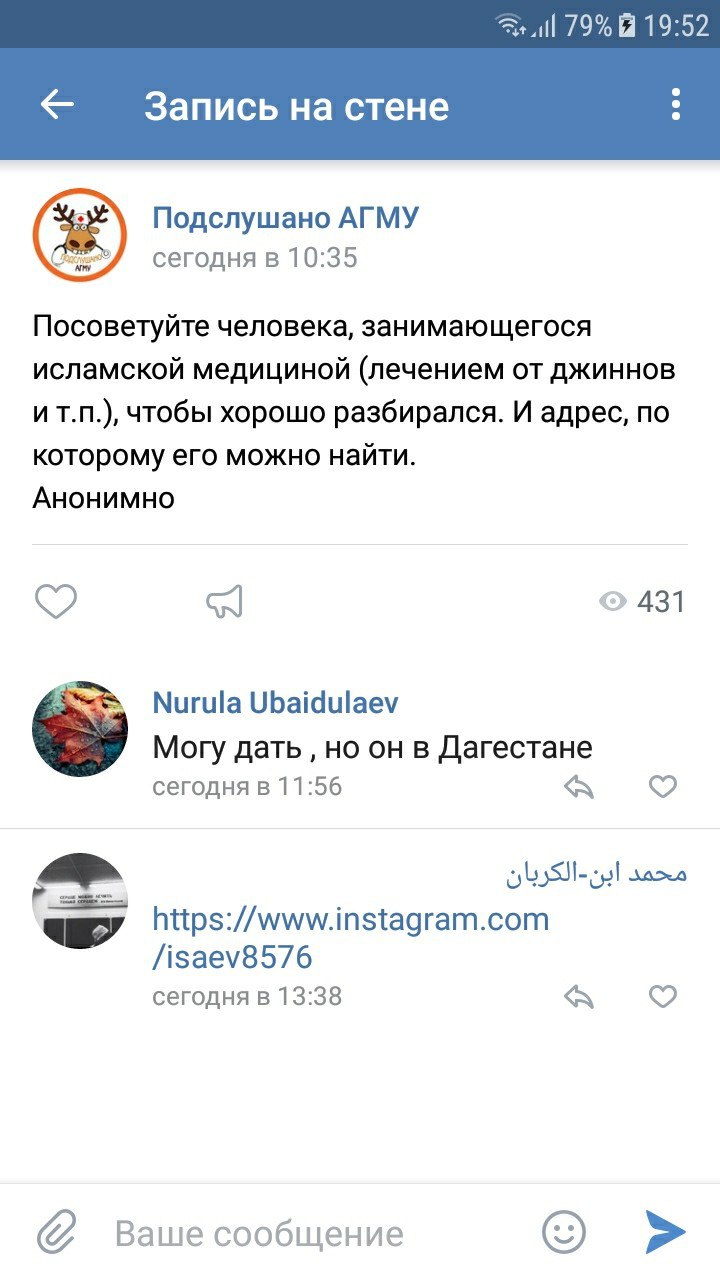720x1280 pixels.
Task: Focus the Ваше сообщение message field
Action: click(x=300, y=1233)
